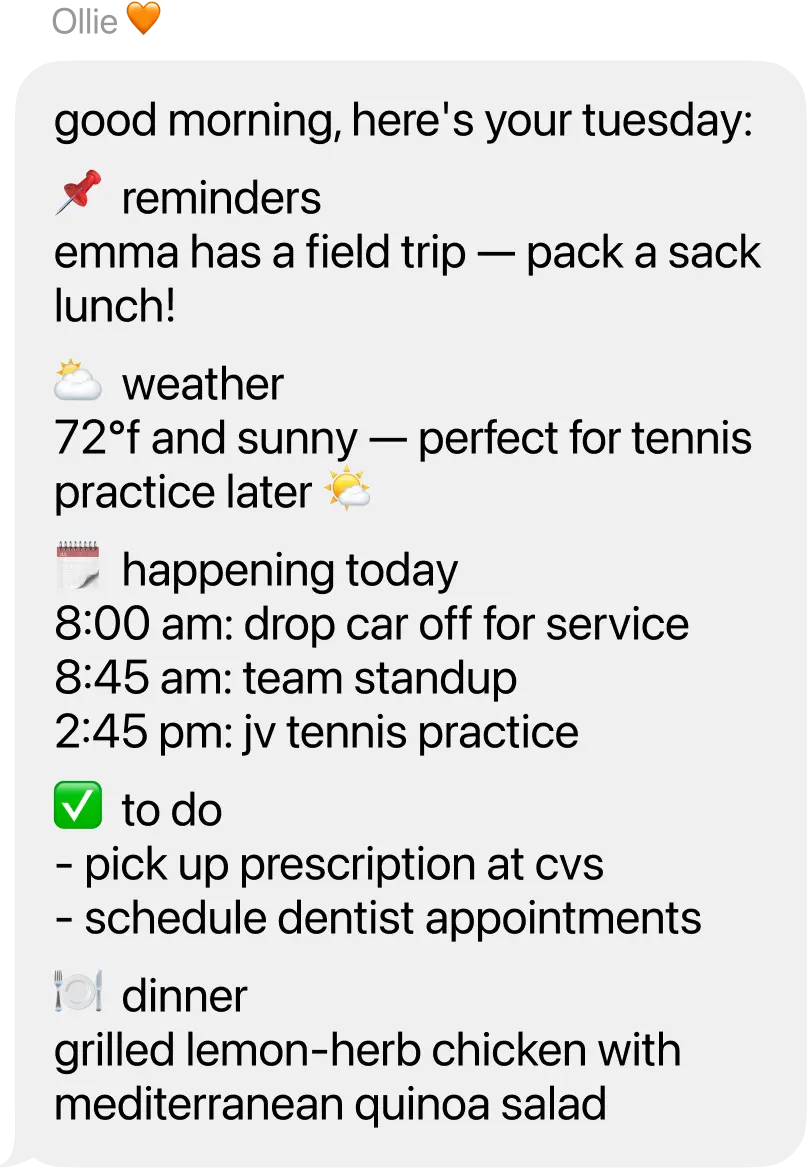Click the pick up prescription at cvs item
This screenshot has width=807, height=1168.
(330, 864)
